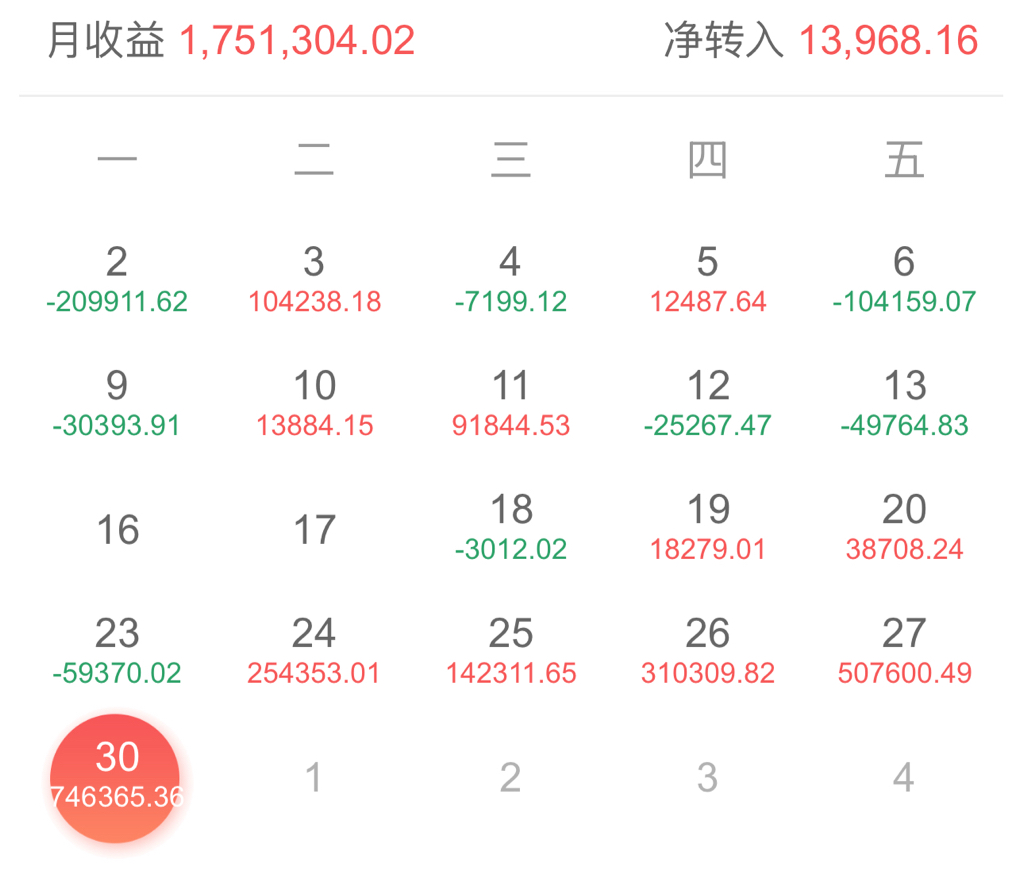Choose the day with loss -209911.62

click(x=117, y=278)
